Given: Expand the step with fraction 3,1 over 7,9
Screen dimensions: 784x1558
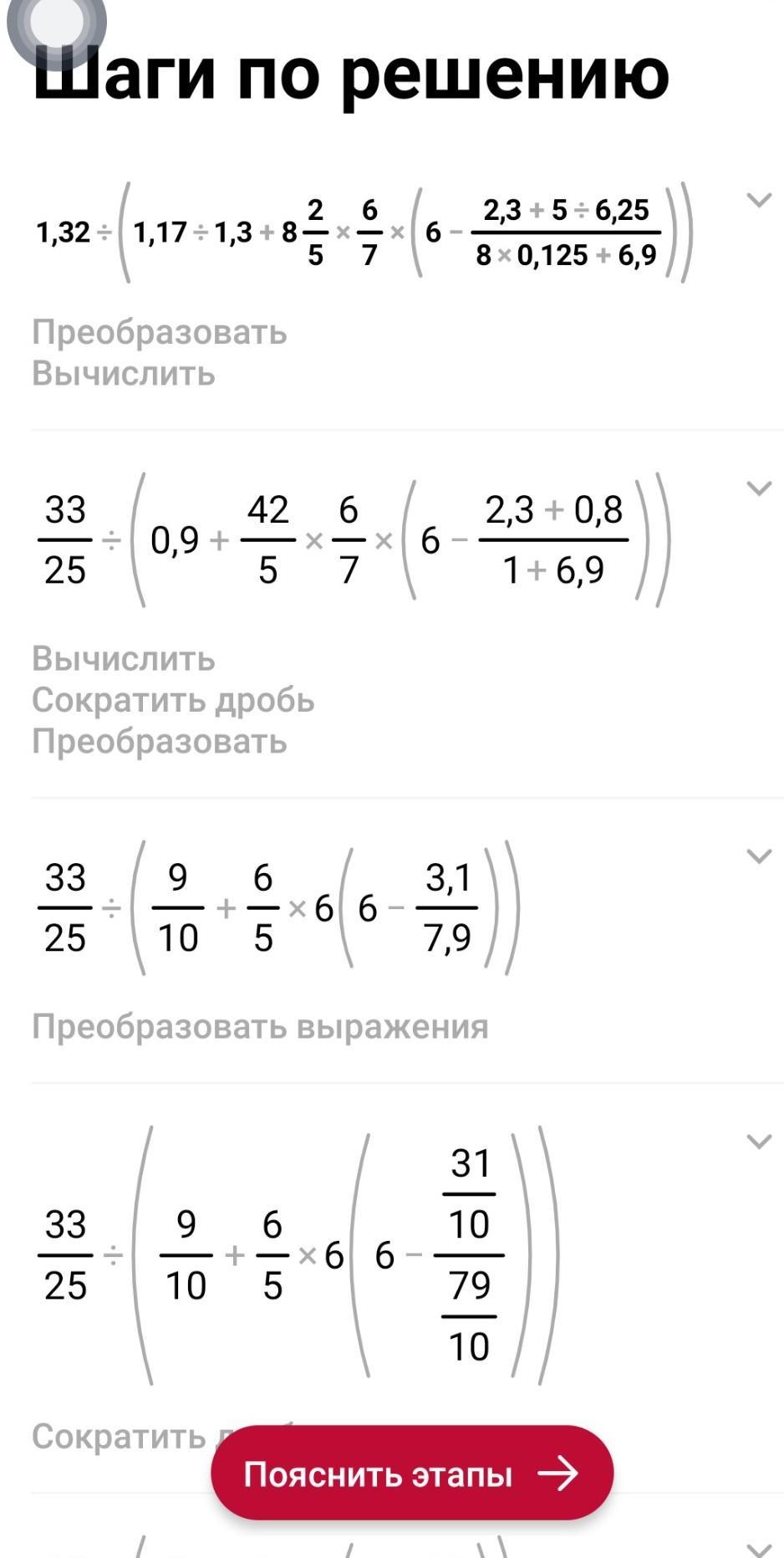Looking at the screenshot, I should pyautogui.click(x=758, y=856).
